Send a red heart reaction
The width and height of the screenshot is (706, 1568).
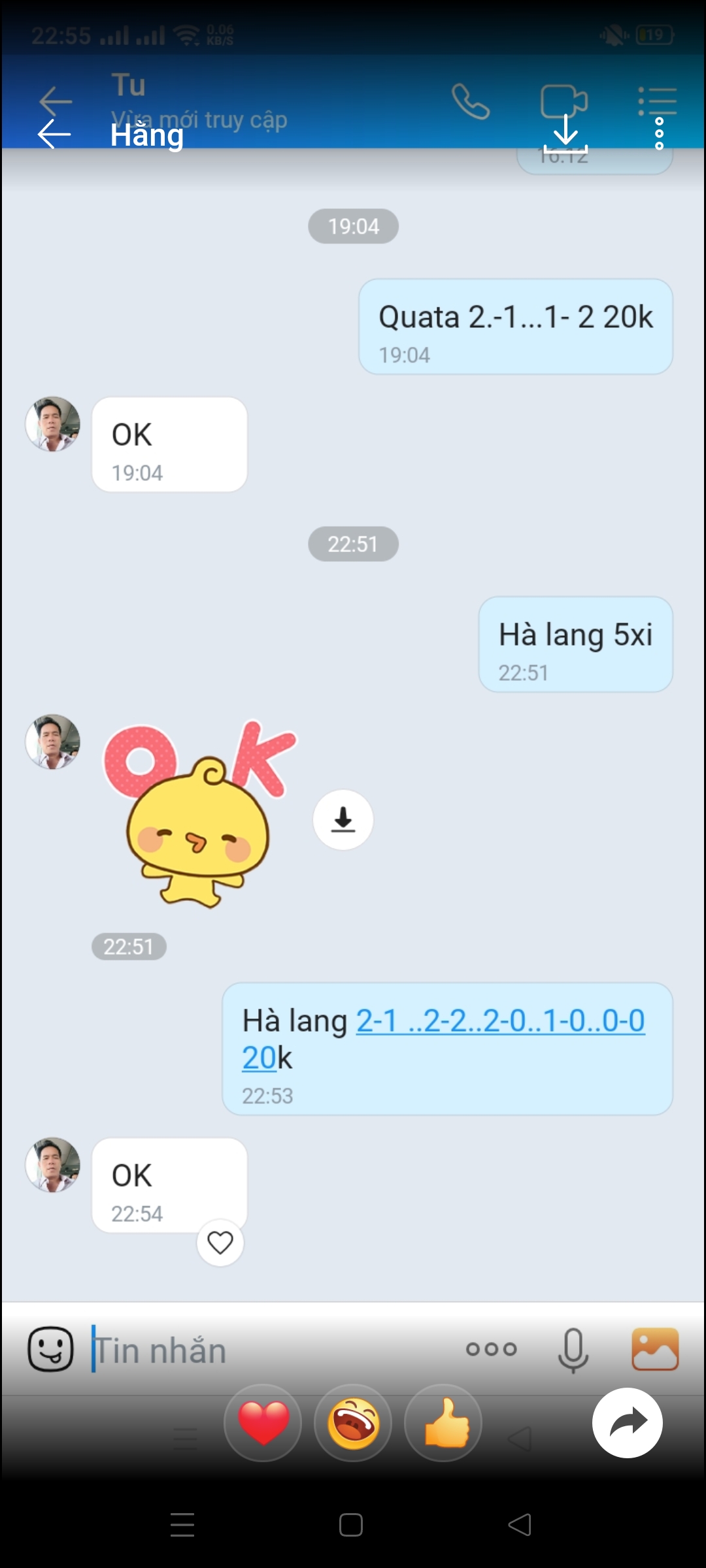pos(263,1422)
